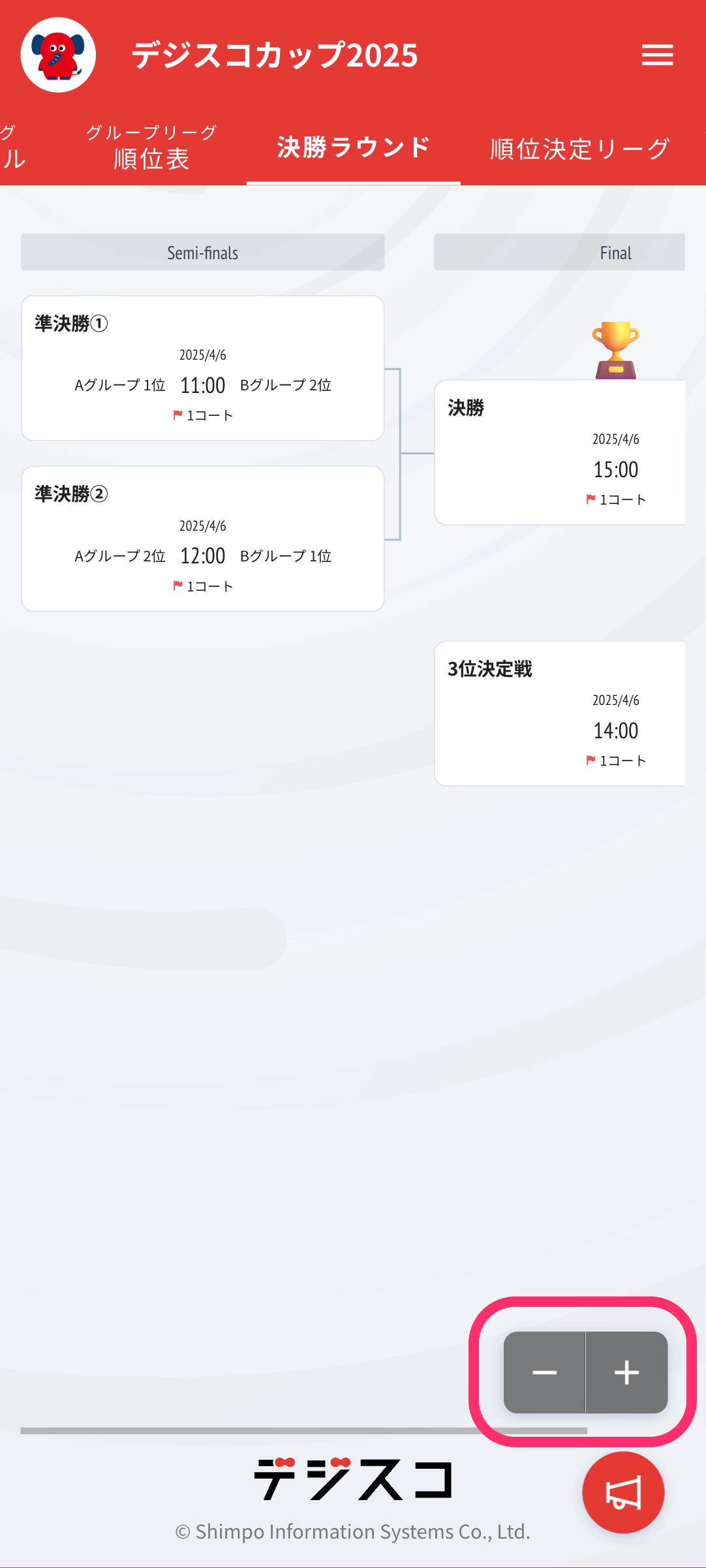Open the hamburger menu
The height and width of the screenshot is (1568, 706).
pos(657,55)
